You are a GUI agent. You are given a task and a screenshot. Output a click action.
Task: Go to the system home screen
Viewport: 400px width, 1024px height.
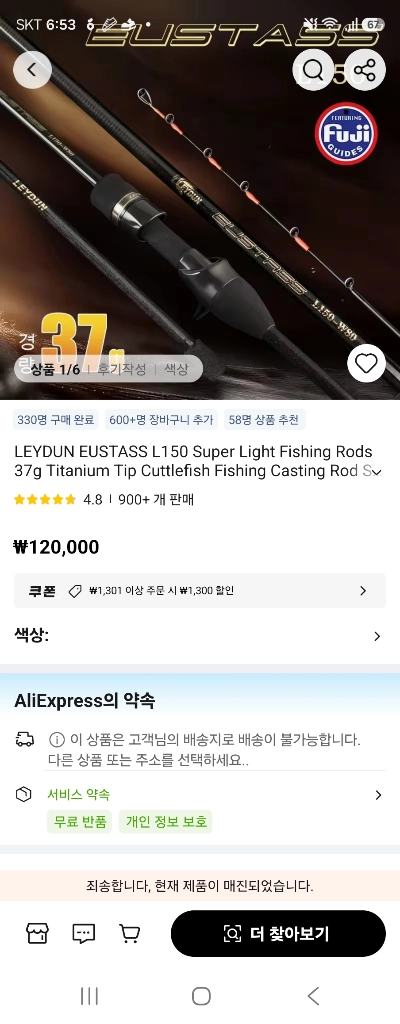point(201,996)
